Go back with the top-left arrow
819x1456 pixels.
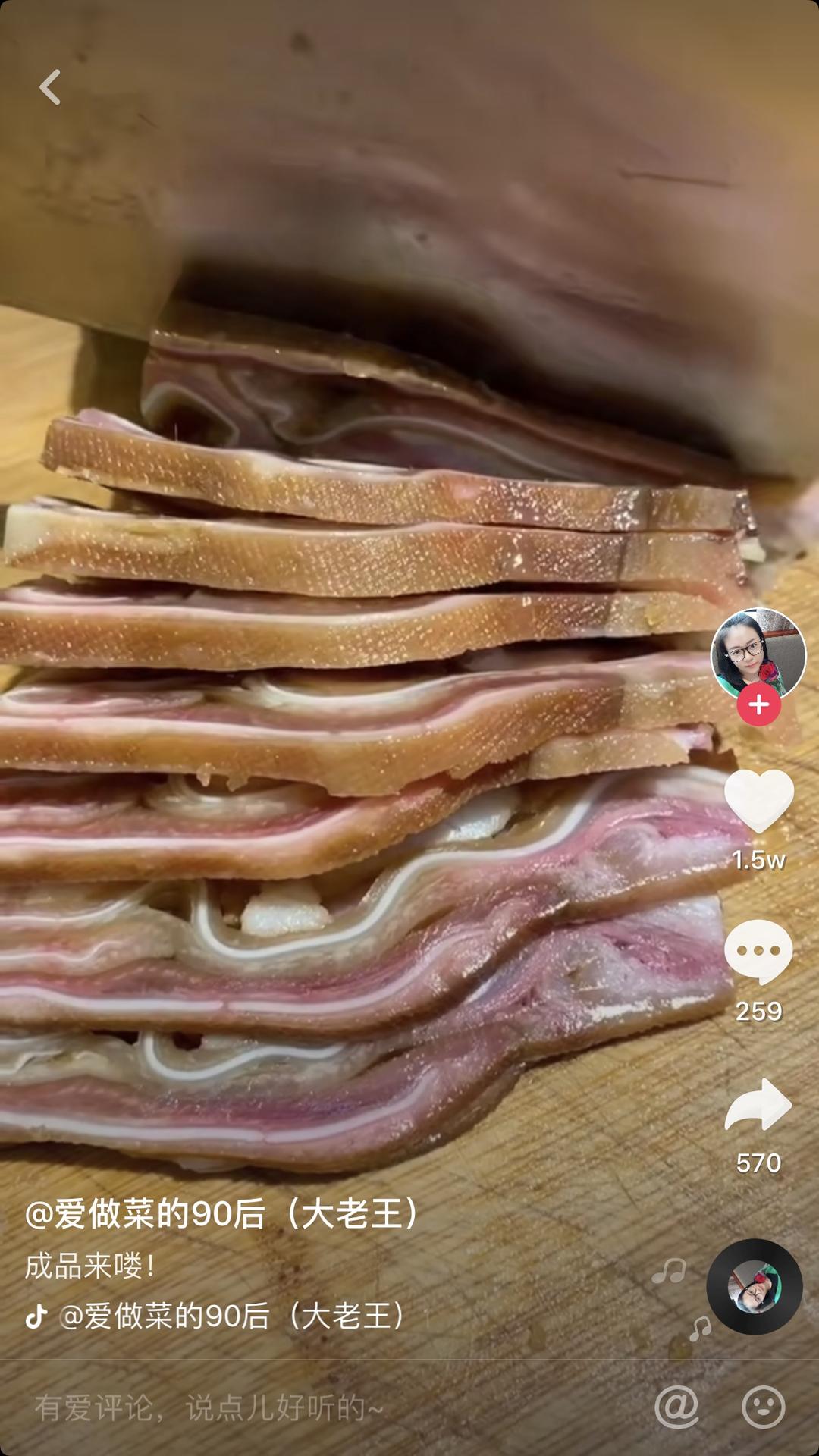[x=50, y=87]
